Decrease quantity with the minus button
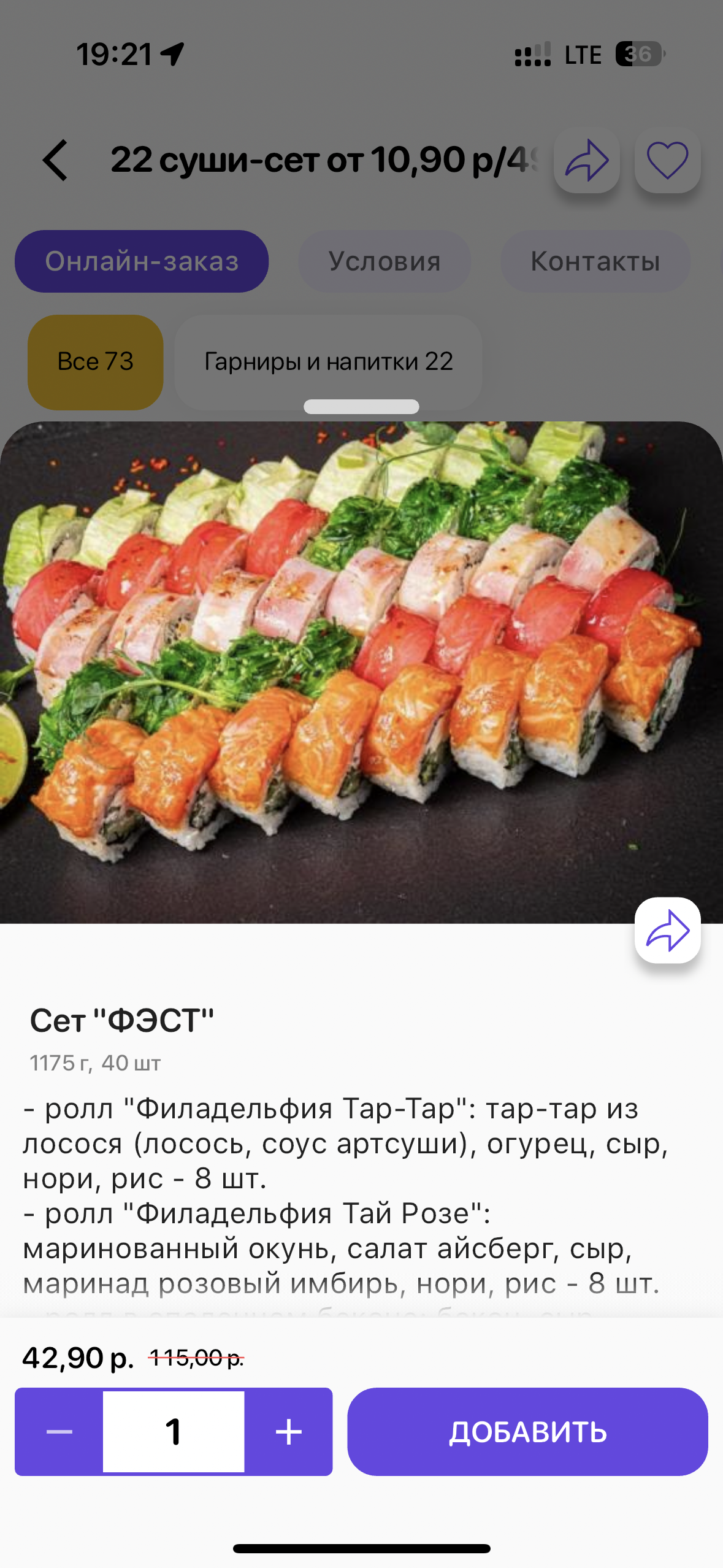This screenshot has width=723, height=1568. click(x=59, y=1432)
